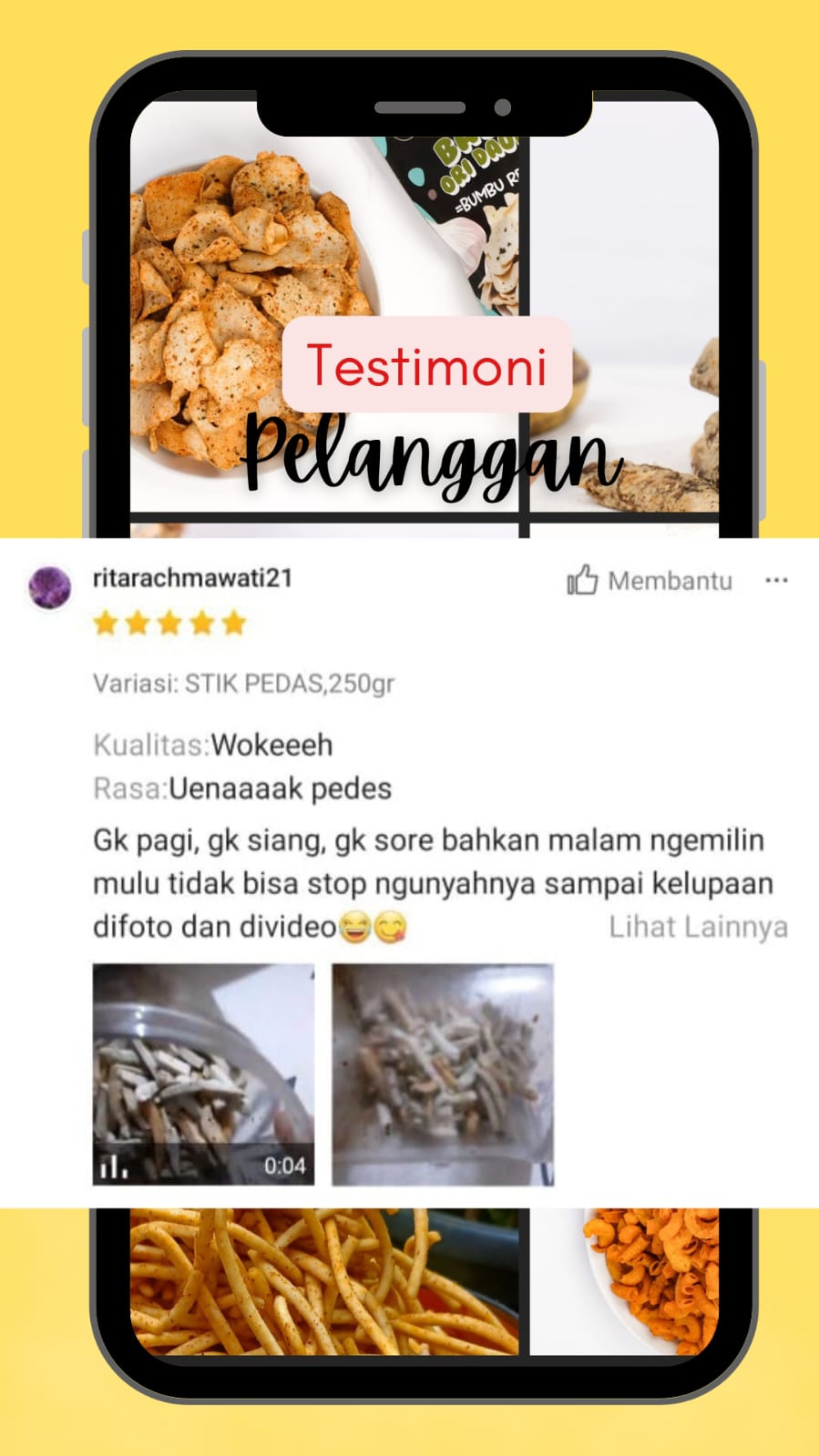This screenshot has width=819, height=1456.
Task: Click the Membantu button label
Action: pos(670,580)
